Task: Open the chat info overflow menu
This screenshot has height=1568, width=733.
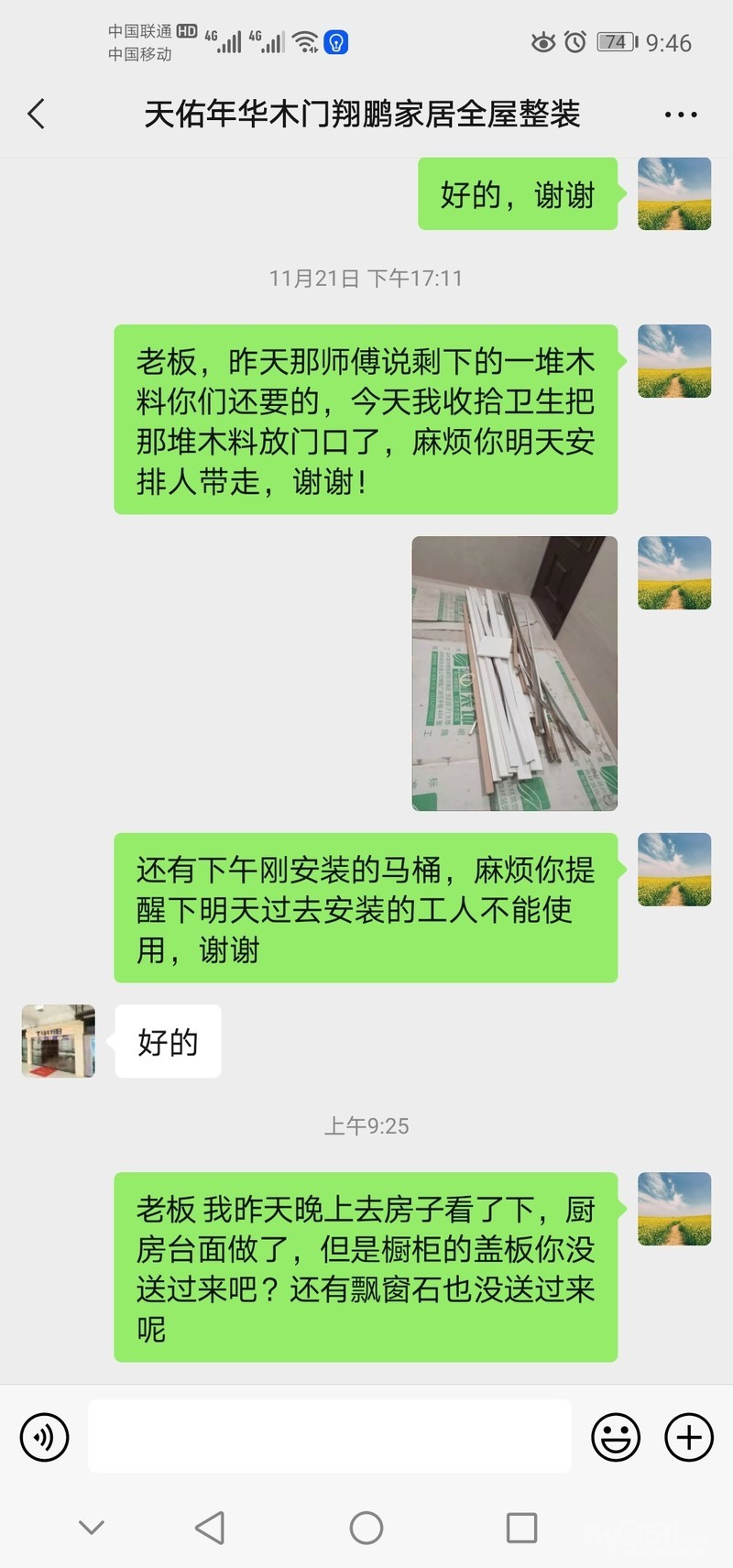Action: 681,115
